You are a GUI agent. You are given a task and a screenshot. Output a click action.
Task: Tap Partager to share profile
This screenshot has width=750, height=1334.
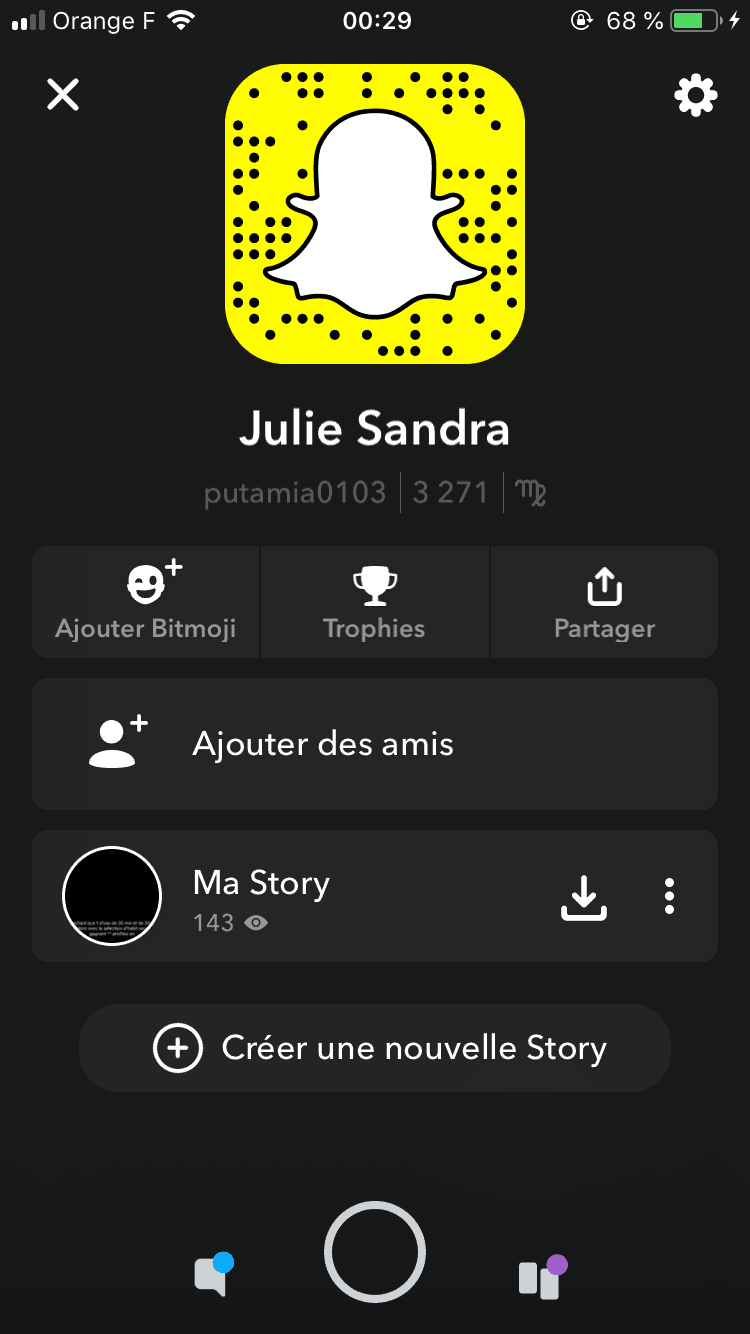(604, 602)
